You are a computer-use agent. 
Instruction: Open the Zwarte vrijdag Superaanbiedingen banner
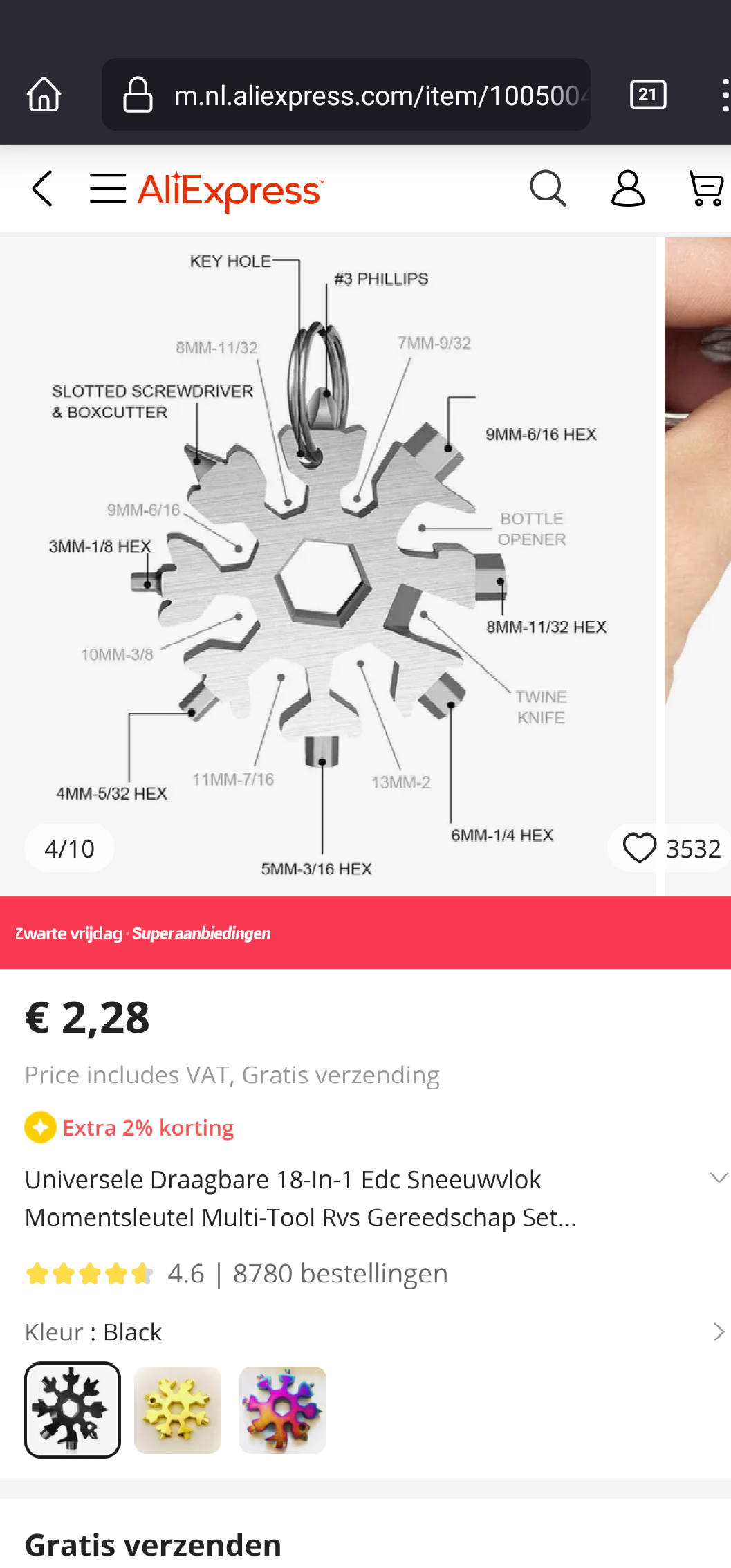click(x=365, y=932)
